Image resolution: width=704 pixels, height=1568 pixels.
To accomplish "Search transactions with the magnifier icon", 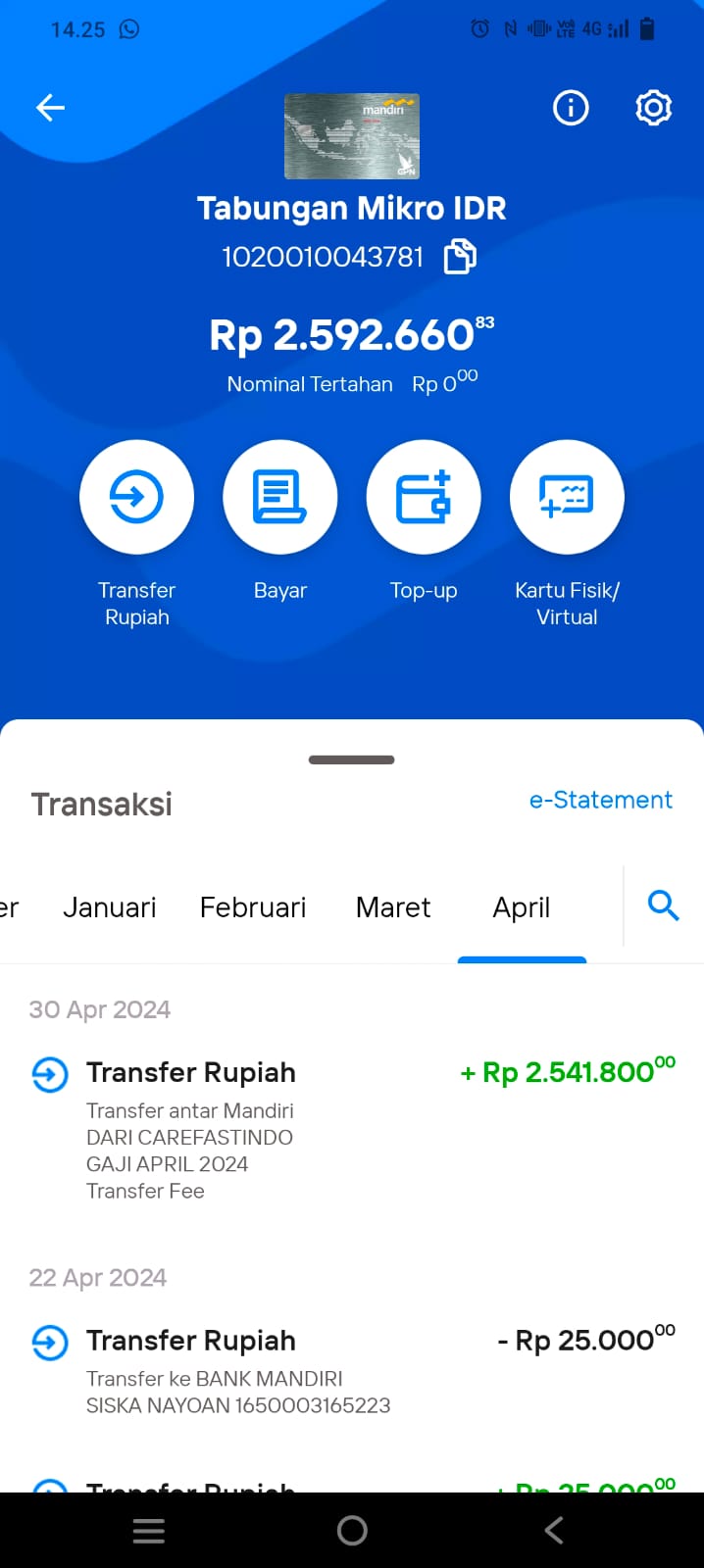I will coord(664,906).
